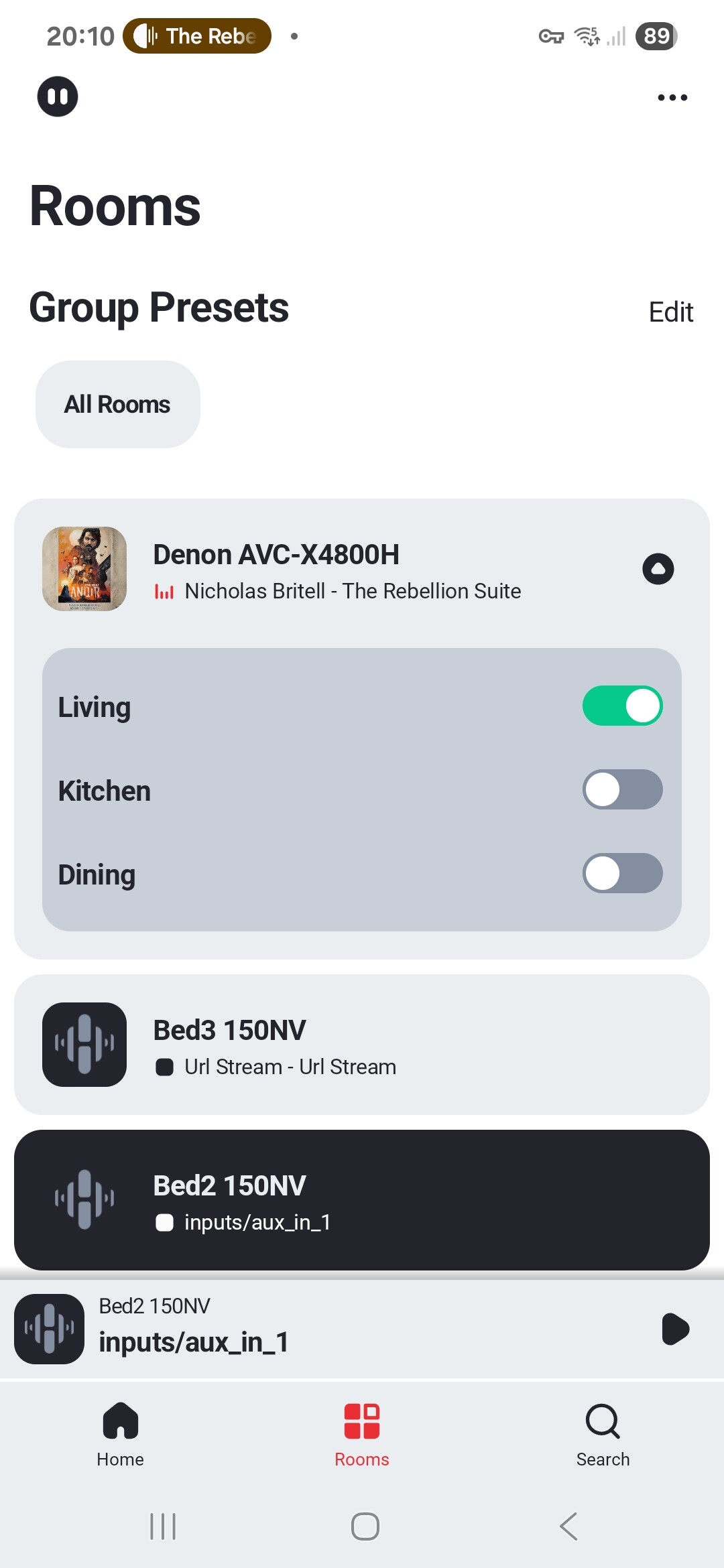
Task: Enable the Kitchen zone
Action: click(622, 789)
